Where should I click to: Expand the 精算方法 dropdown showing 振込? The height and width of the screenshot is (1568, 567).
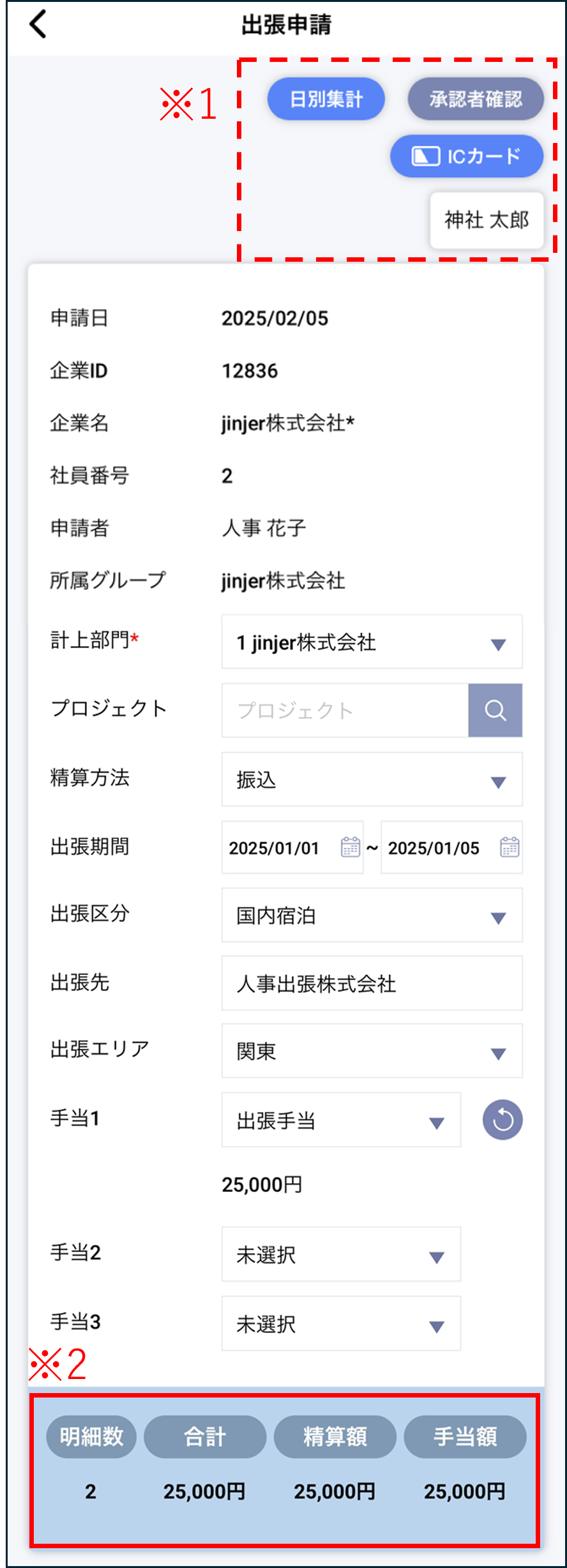(499, 779)
